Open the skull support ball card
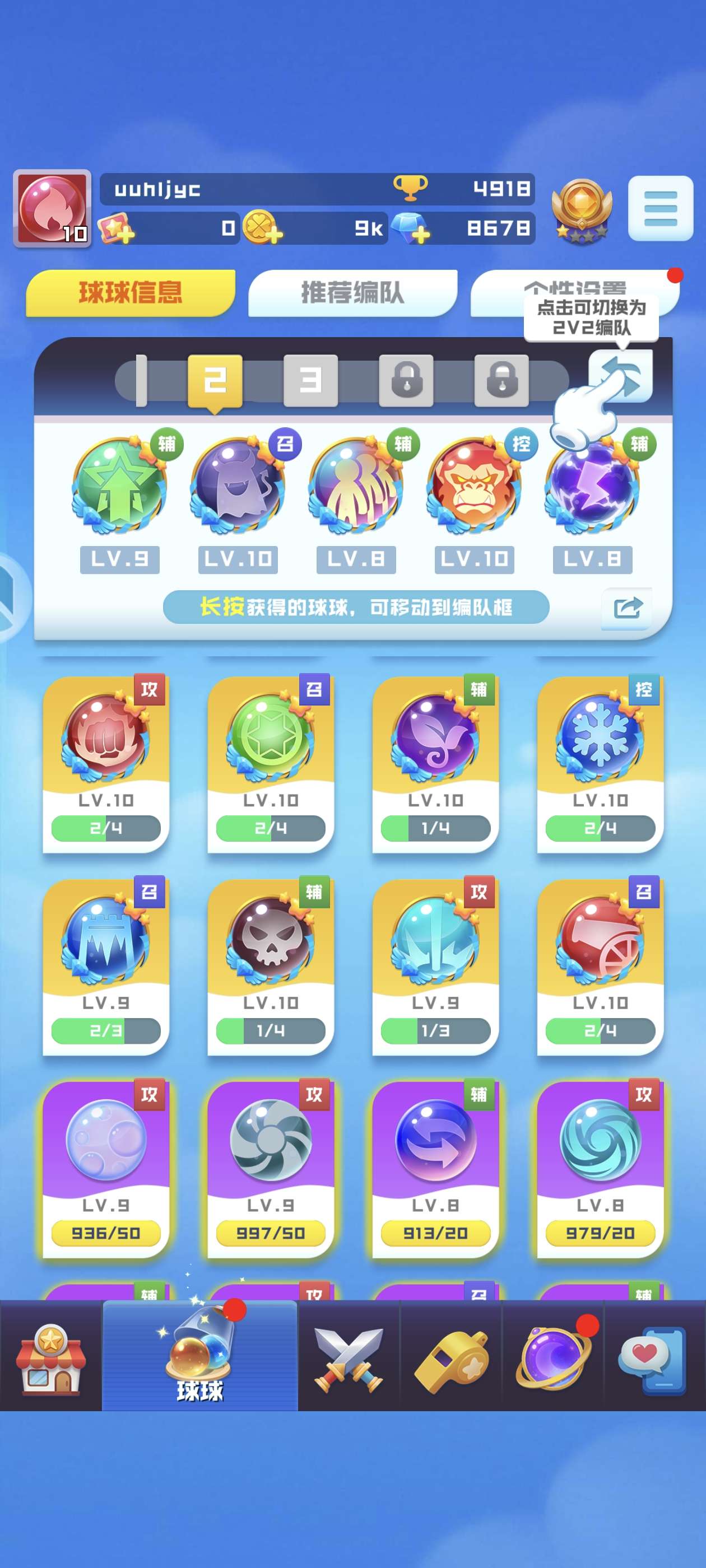This screenshot has width=706, height=1568. pyautogui.click(x=271, y=966)
